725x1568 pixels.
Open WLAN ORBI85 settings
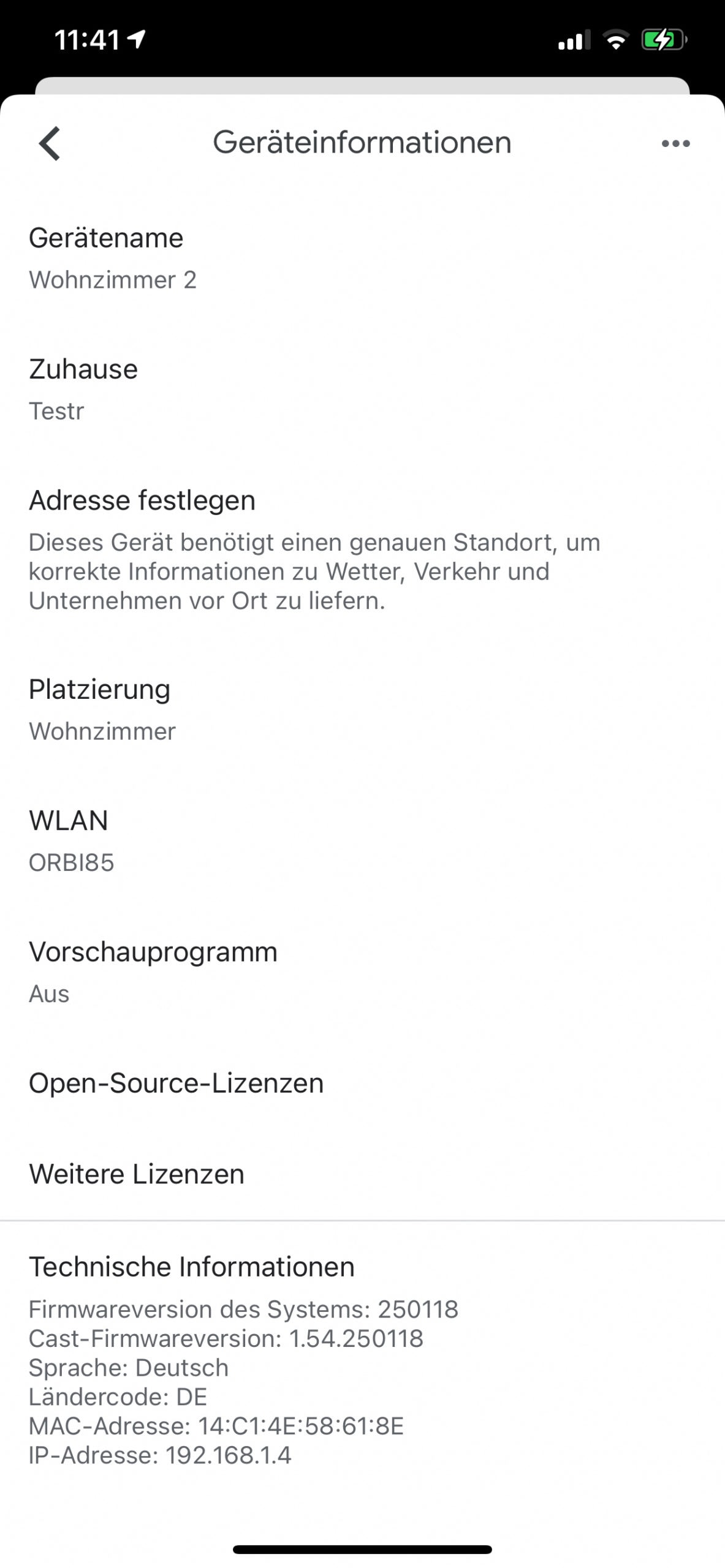tap(362, 840)
